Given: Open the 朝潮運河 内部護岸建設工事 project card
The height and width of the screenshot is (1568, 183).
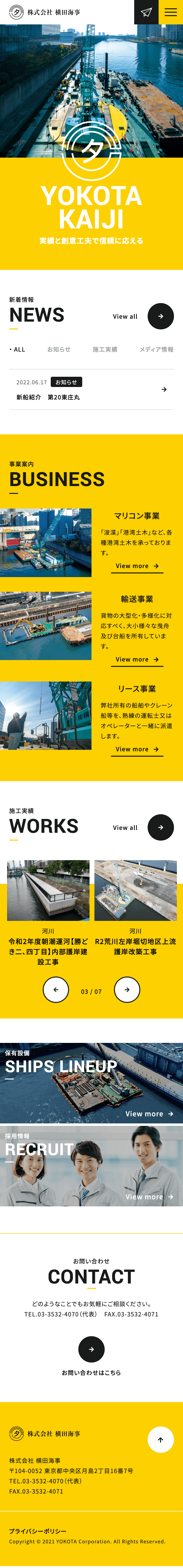Looking at the screenshot, I should 48,913.
